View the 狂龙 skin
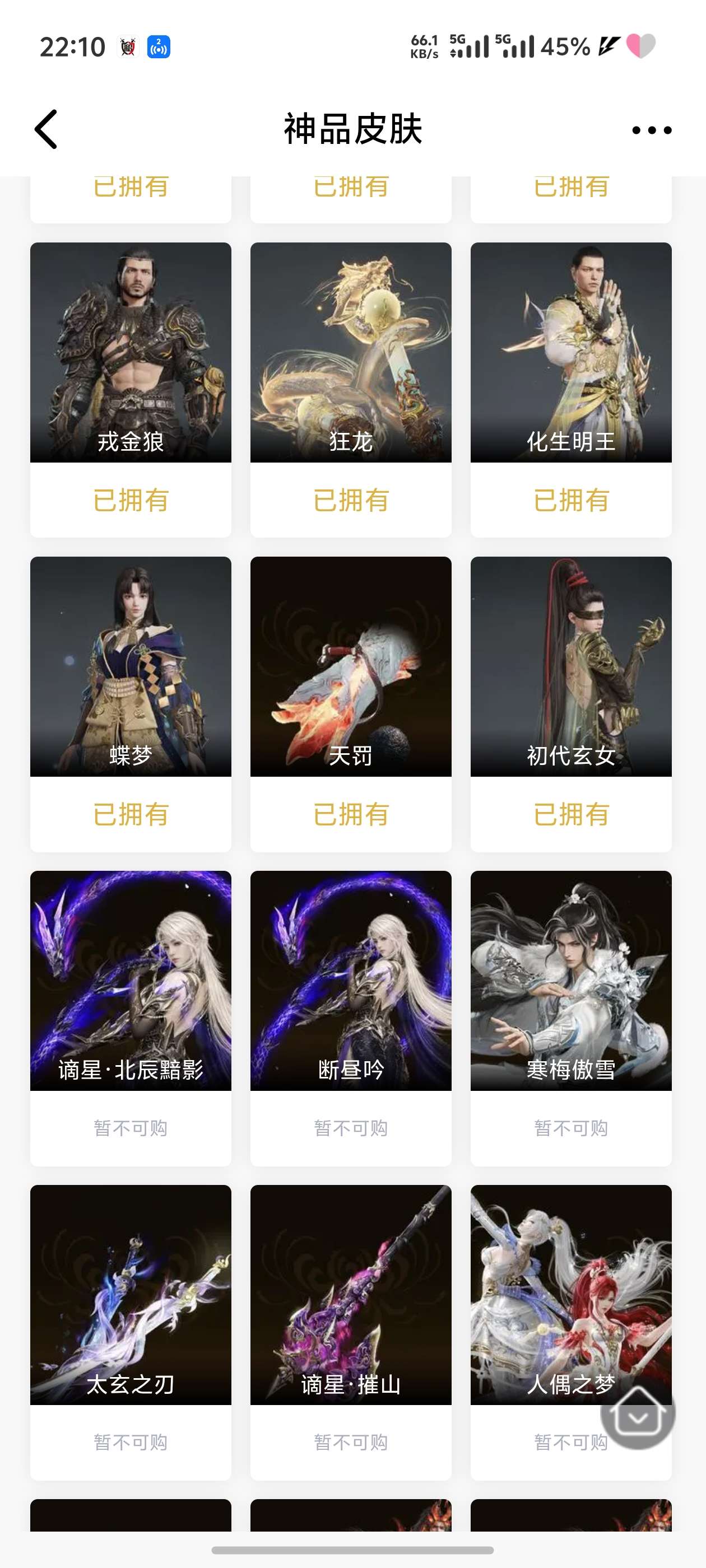This screenshot has height=1568, width=706. 351,353
